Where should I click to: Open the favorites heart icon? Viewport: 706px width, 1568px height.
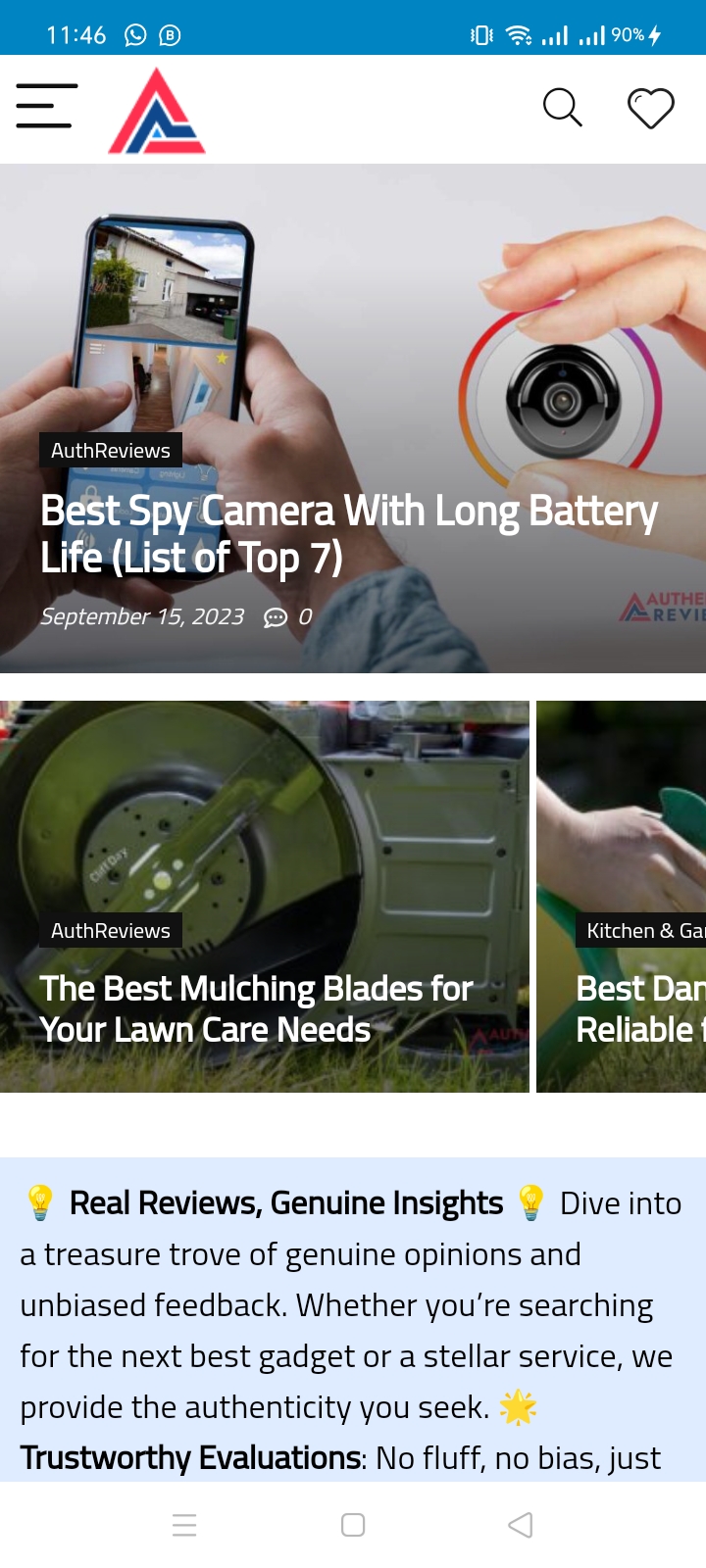click(x=651, y=108)
